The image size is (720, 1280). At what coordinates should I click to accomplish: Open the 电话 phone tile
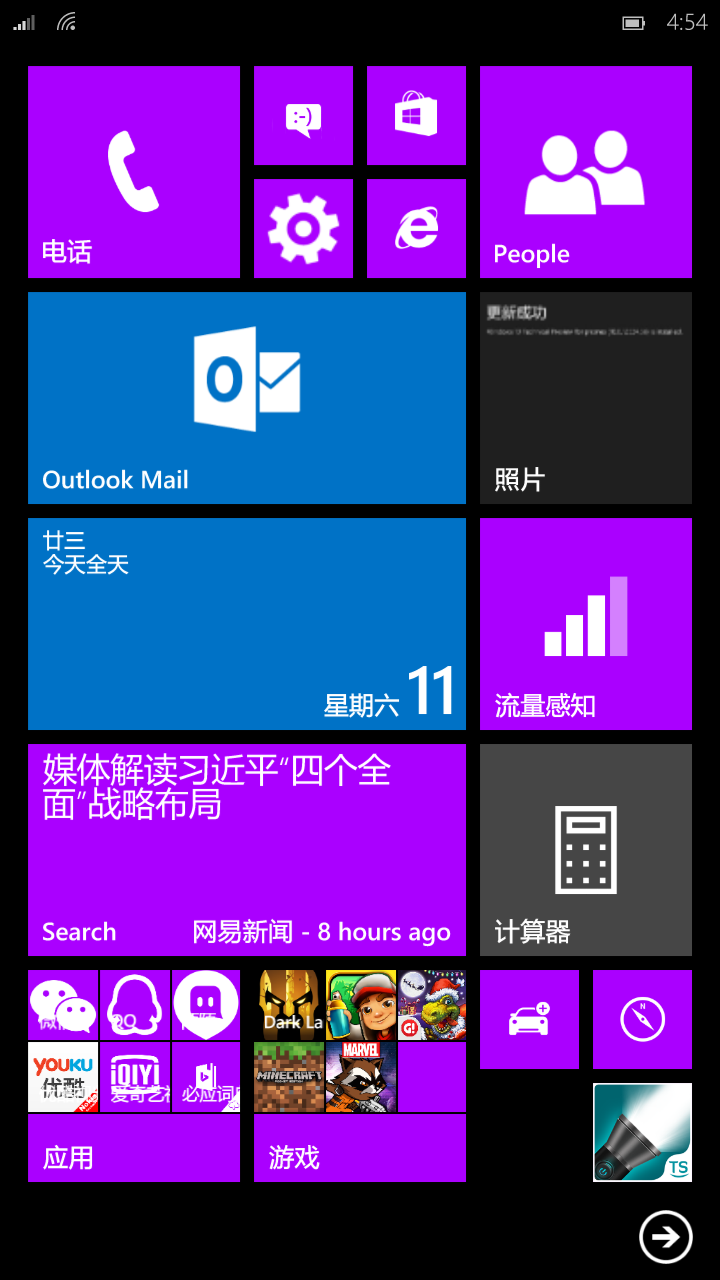click(x=133, y=171)
